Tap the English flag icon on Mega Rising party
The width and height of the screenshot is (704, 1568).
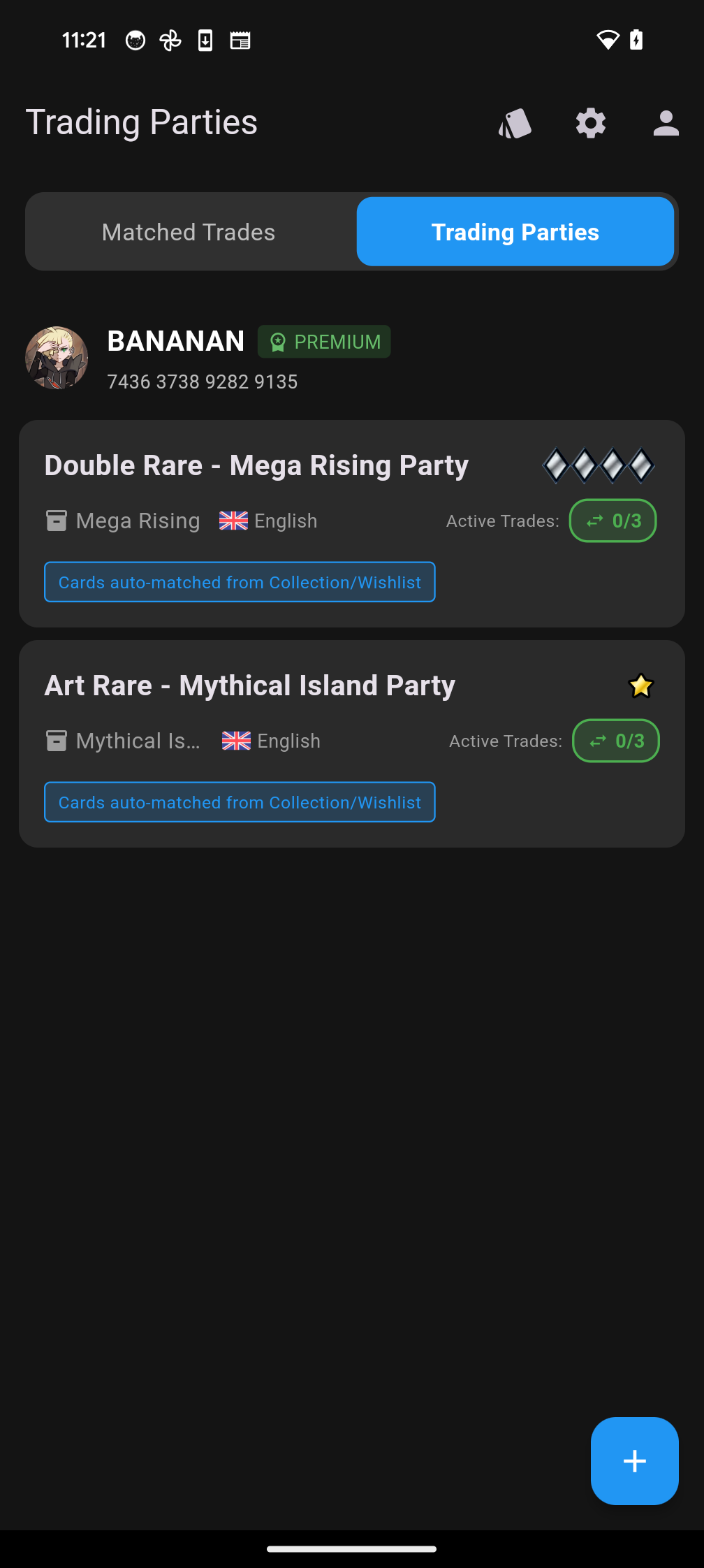point(233,521)
